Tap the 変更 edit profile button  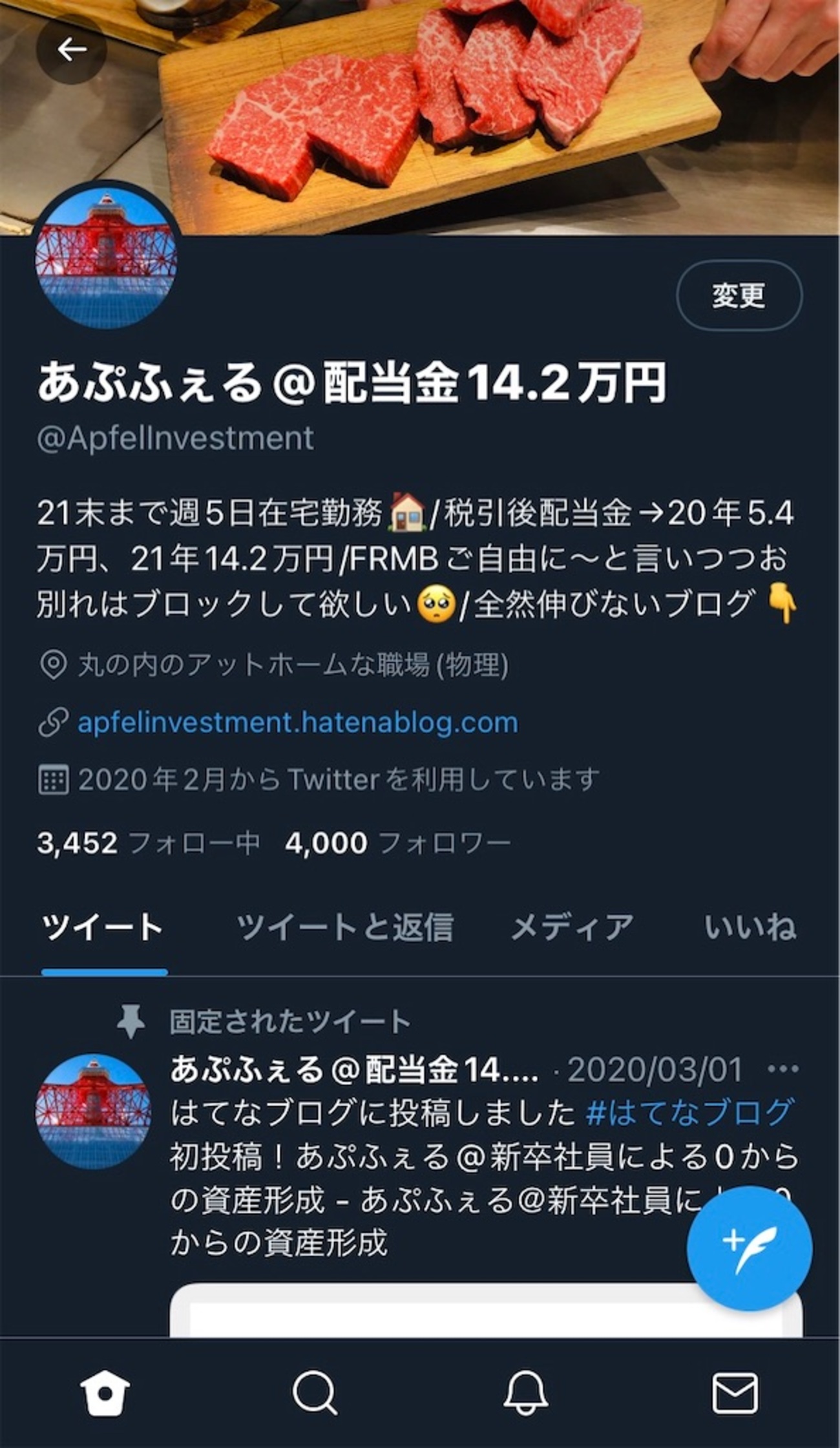pyautogui.click(x=739, y=295)
